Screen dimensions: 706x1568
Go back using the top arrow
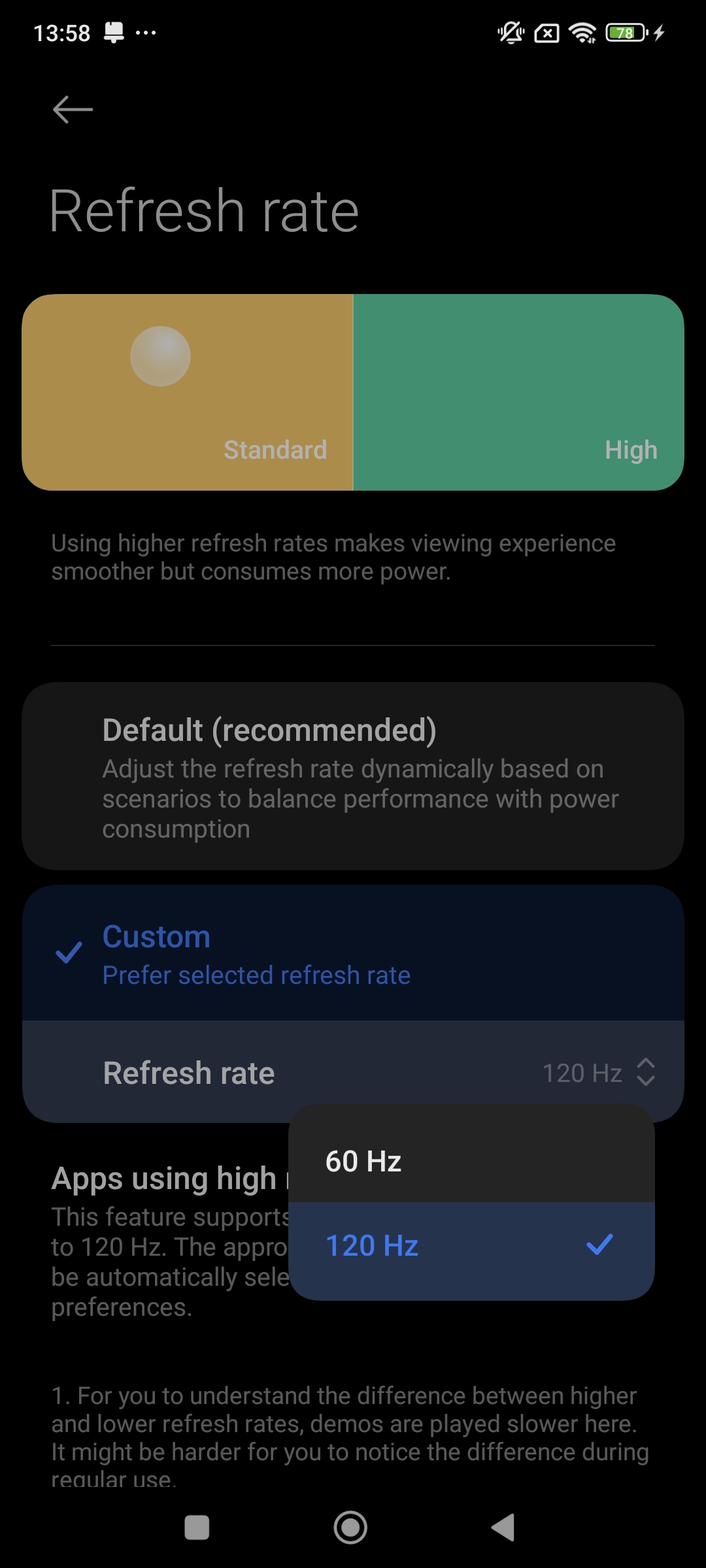click(x=73, y=109)
